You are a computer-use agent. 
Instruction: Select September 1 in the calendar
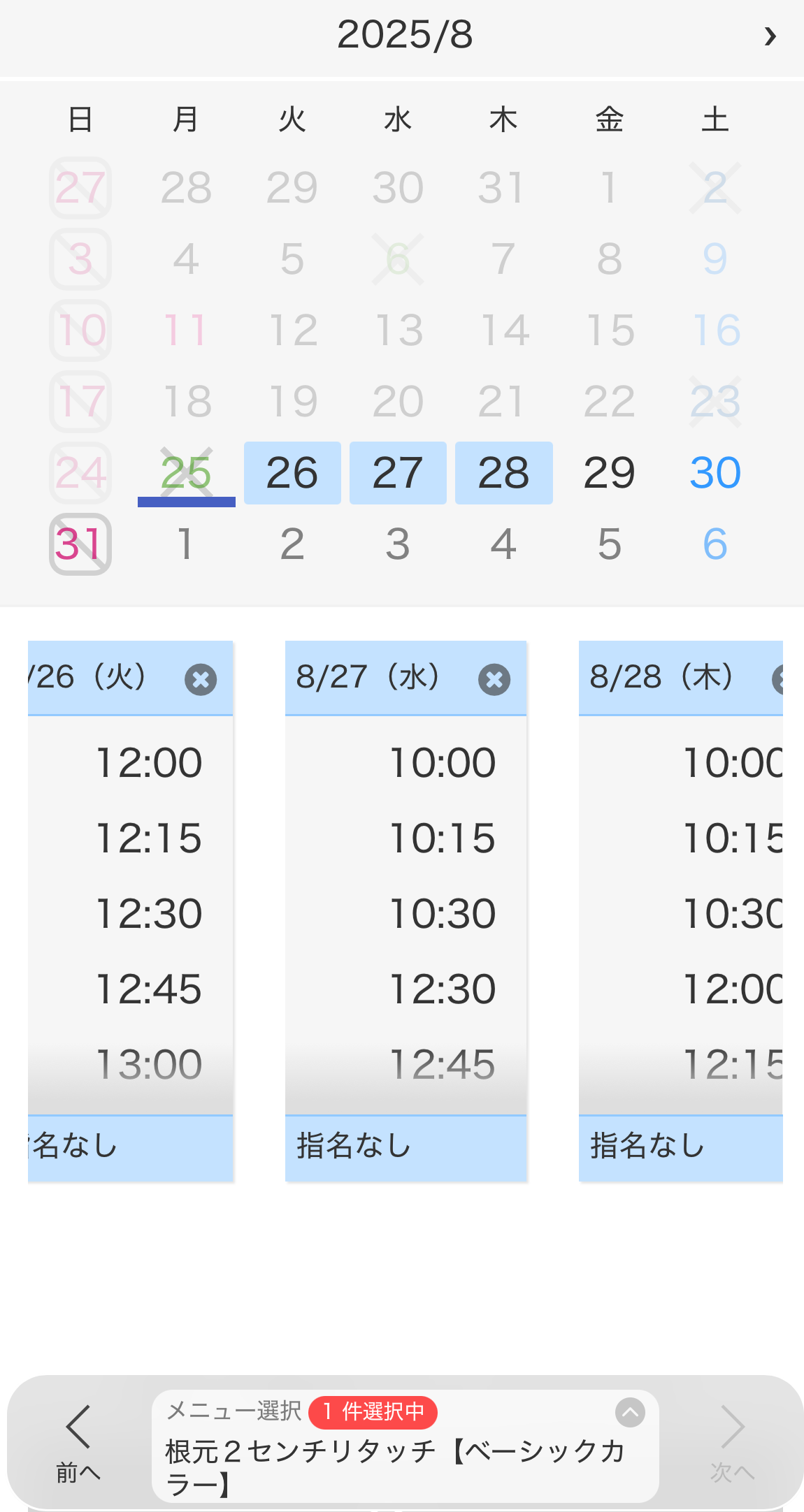[x=186, y=544]
